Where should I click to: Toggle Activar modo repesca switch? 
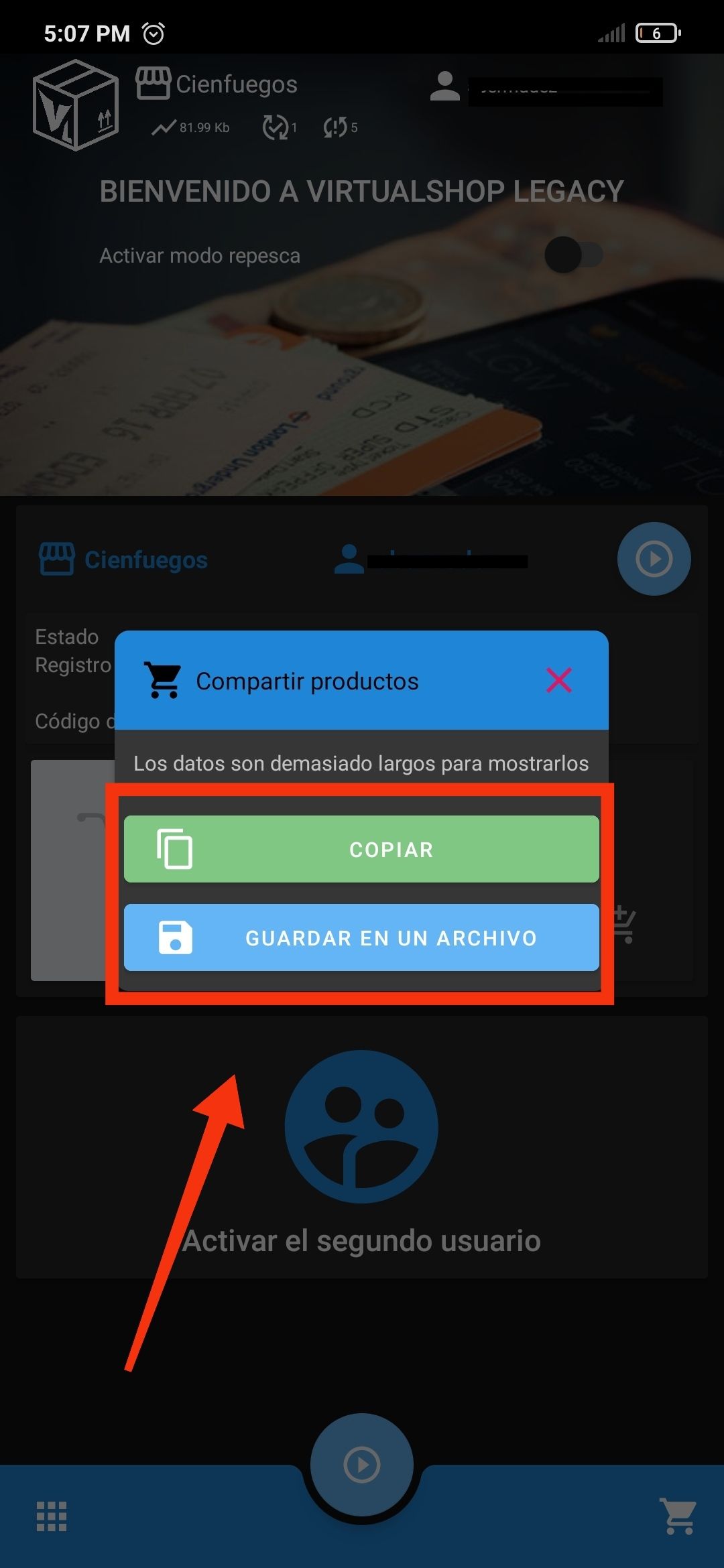pos(573,255)
